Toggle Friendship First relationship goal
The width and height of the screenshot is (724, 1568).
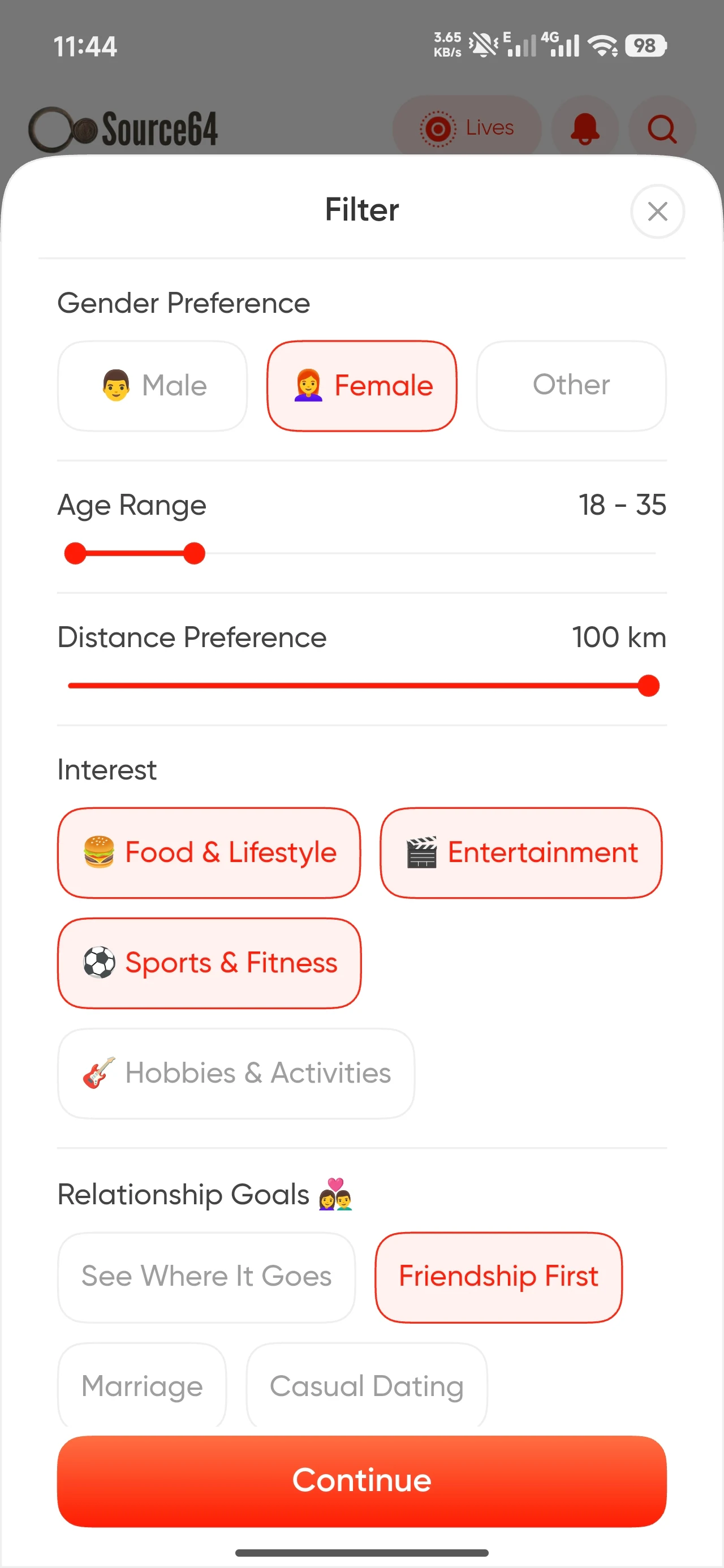click(498, 1277)
